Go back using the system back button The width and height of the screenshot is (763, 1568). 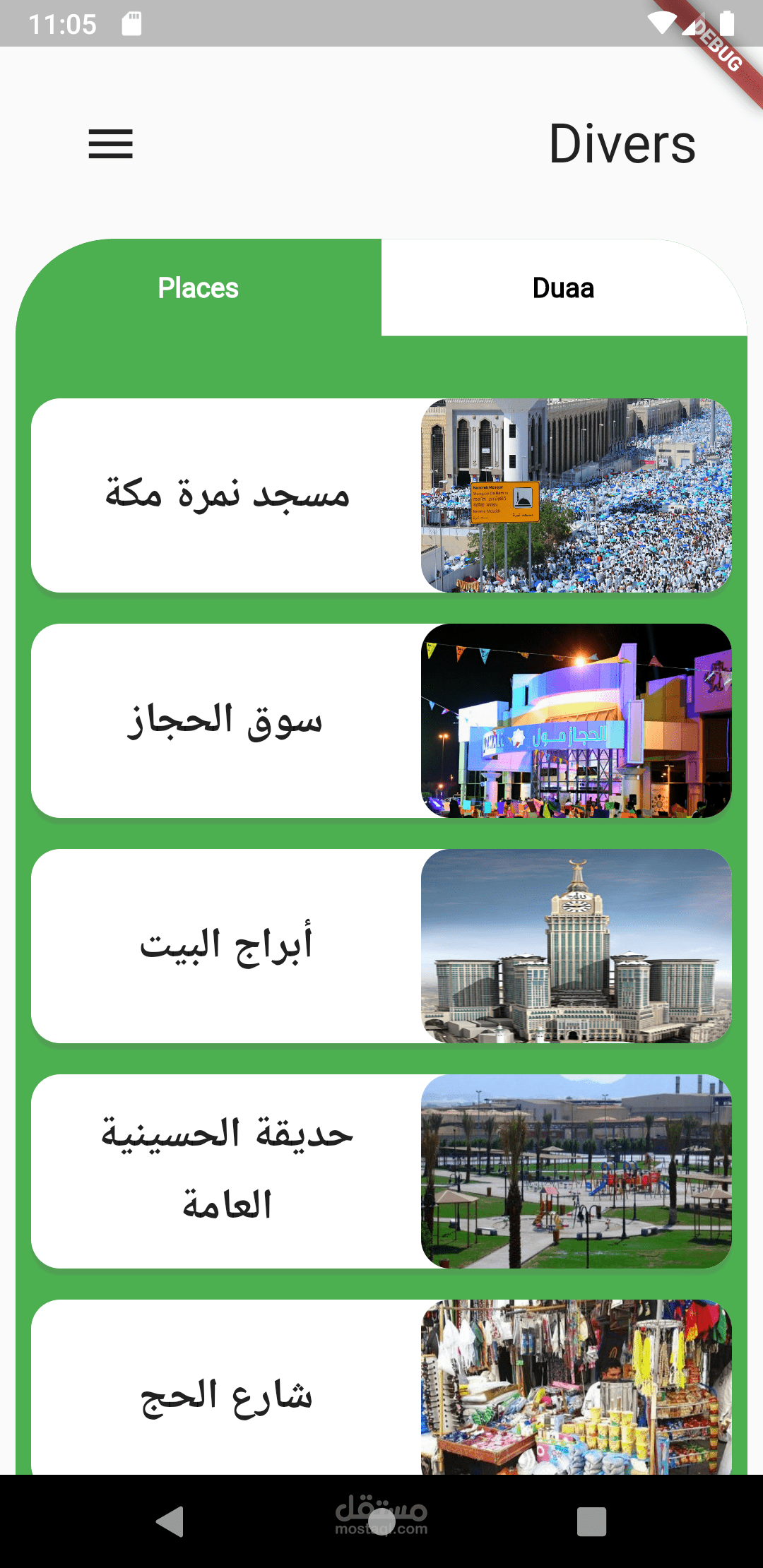point(170,1521)
